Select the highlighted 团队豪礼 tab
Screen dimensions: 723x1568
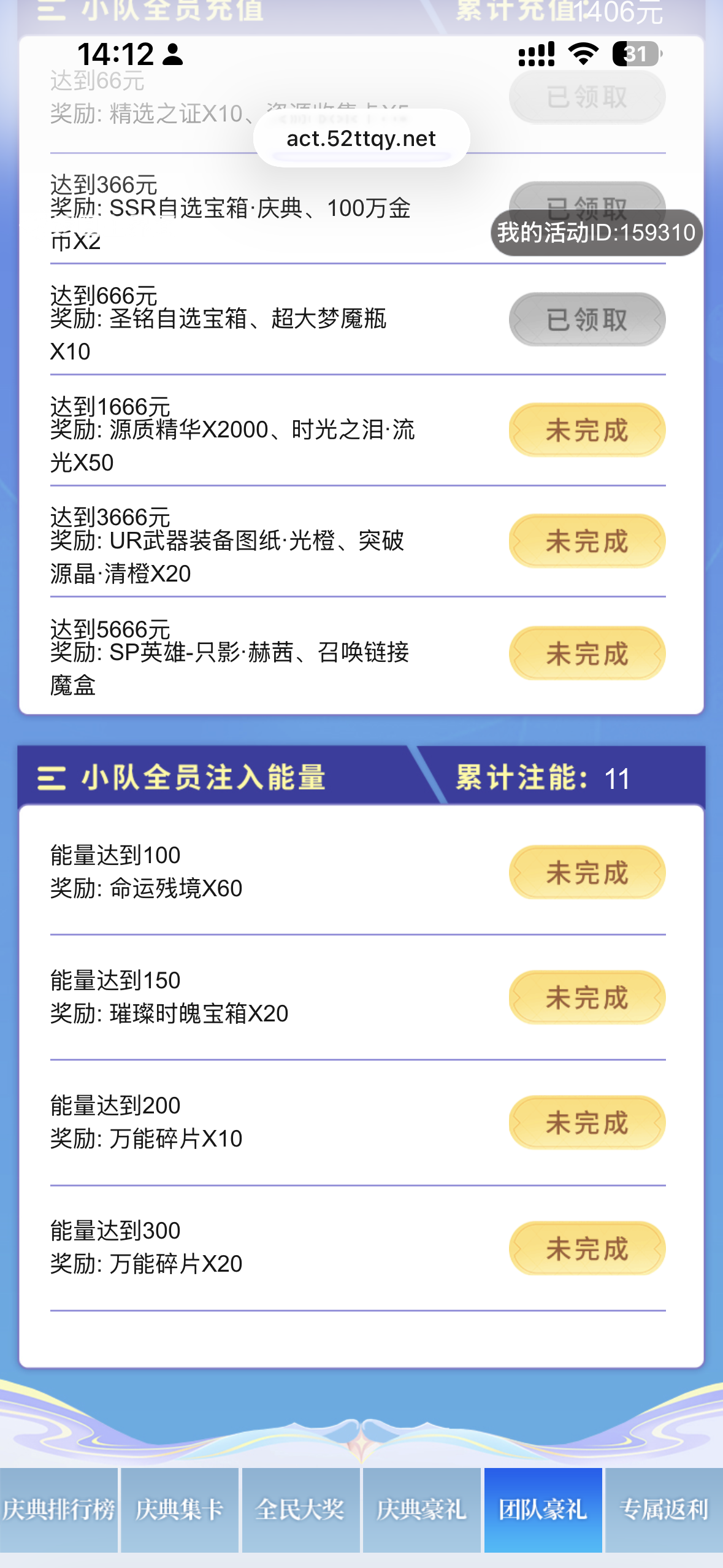[542, 1512]
